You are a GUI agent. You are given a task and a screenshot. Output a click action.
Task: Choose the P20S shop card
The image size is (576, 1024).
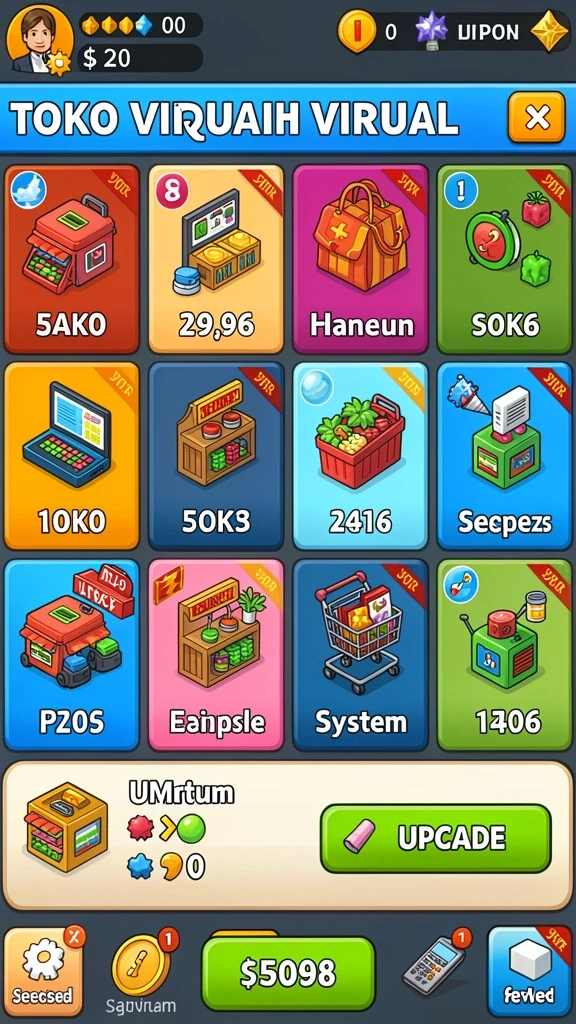(72, 654)
